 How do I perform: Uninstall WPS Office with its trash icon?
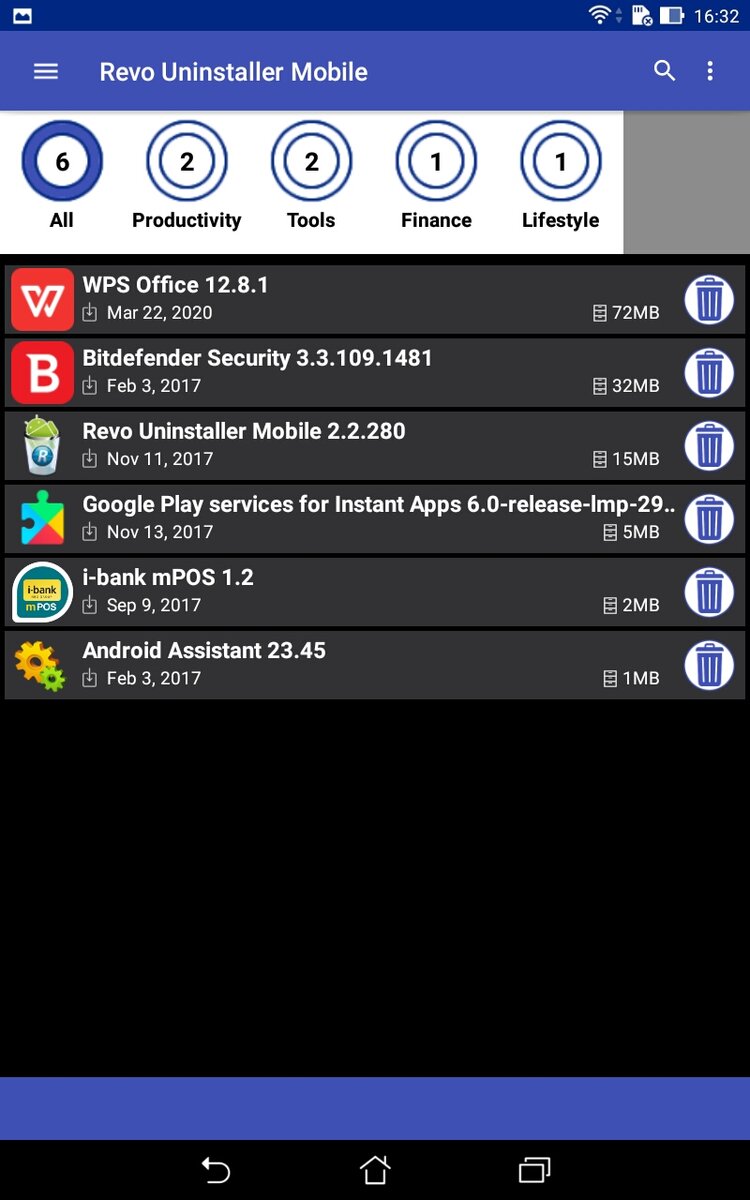pos(709,299)
